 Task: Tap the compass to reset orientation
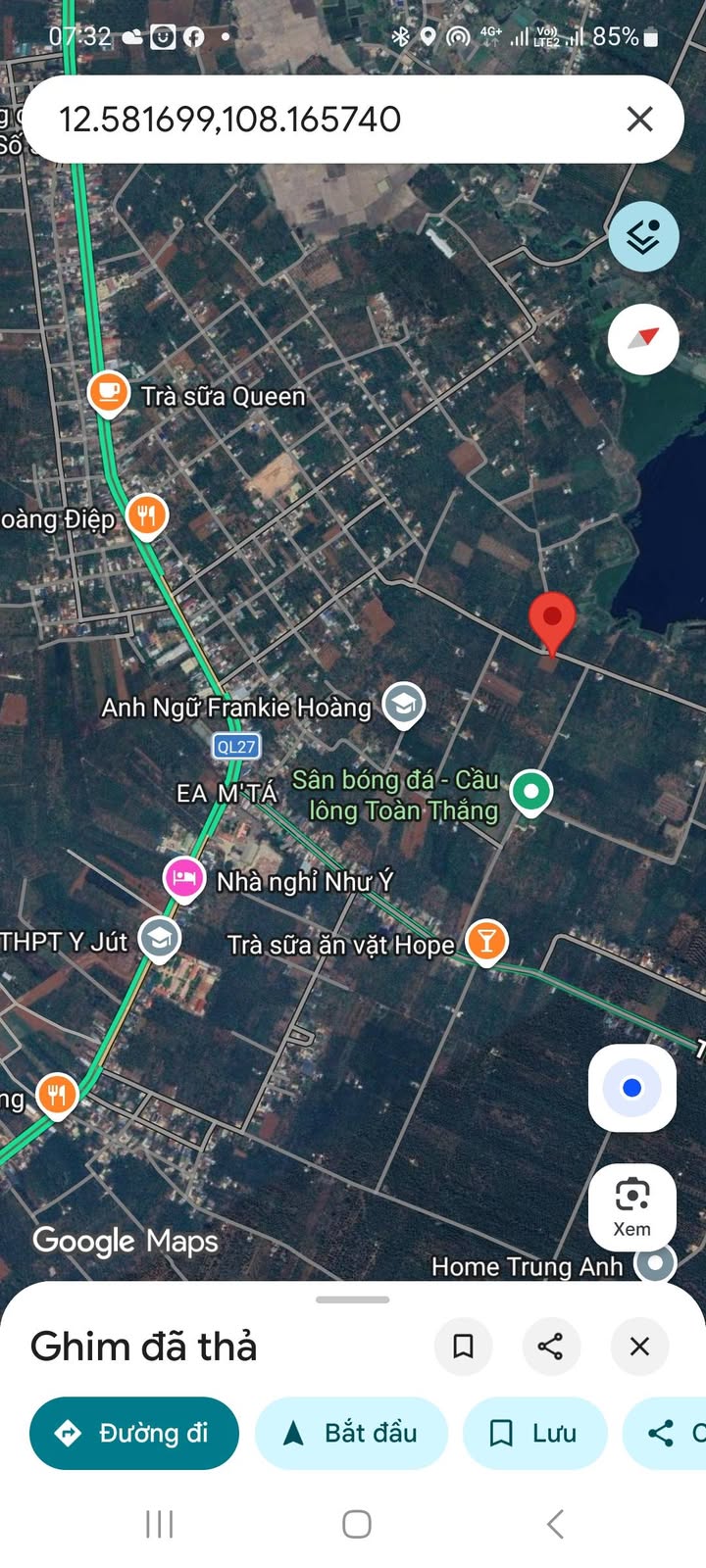(x=643, y=339)
